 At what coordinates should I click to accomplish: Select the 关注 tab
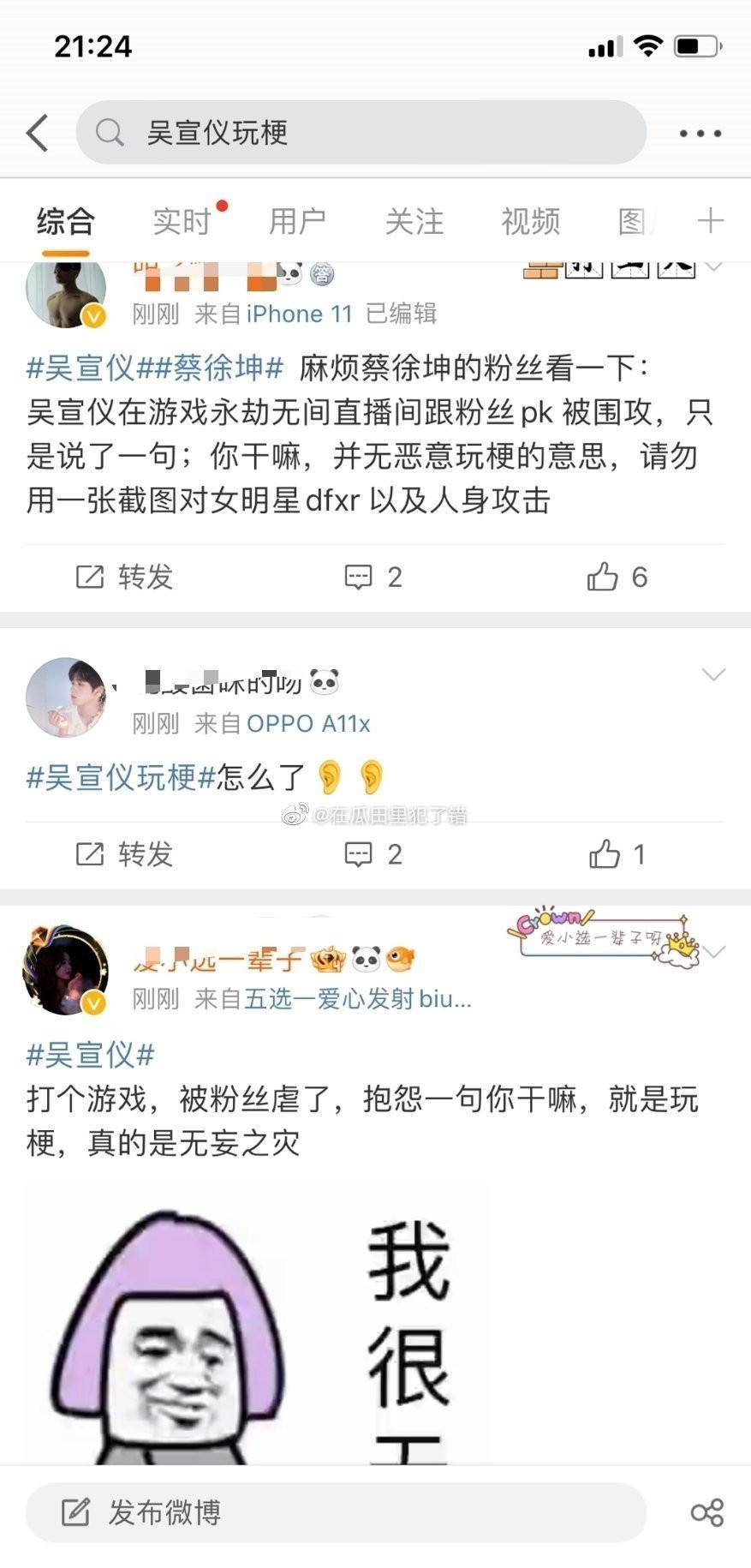coord(414,222)
